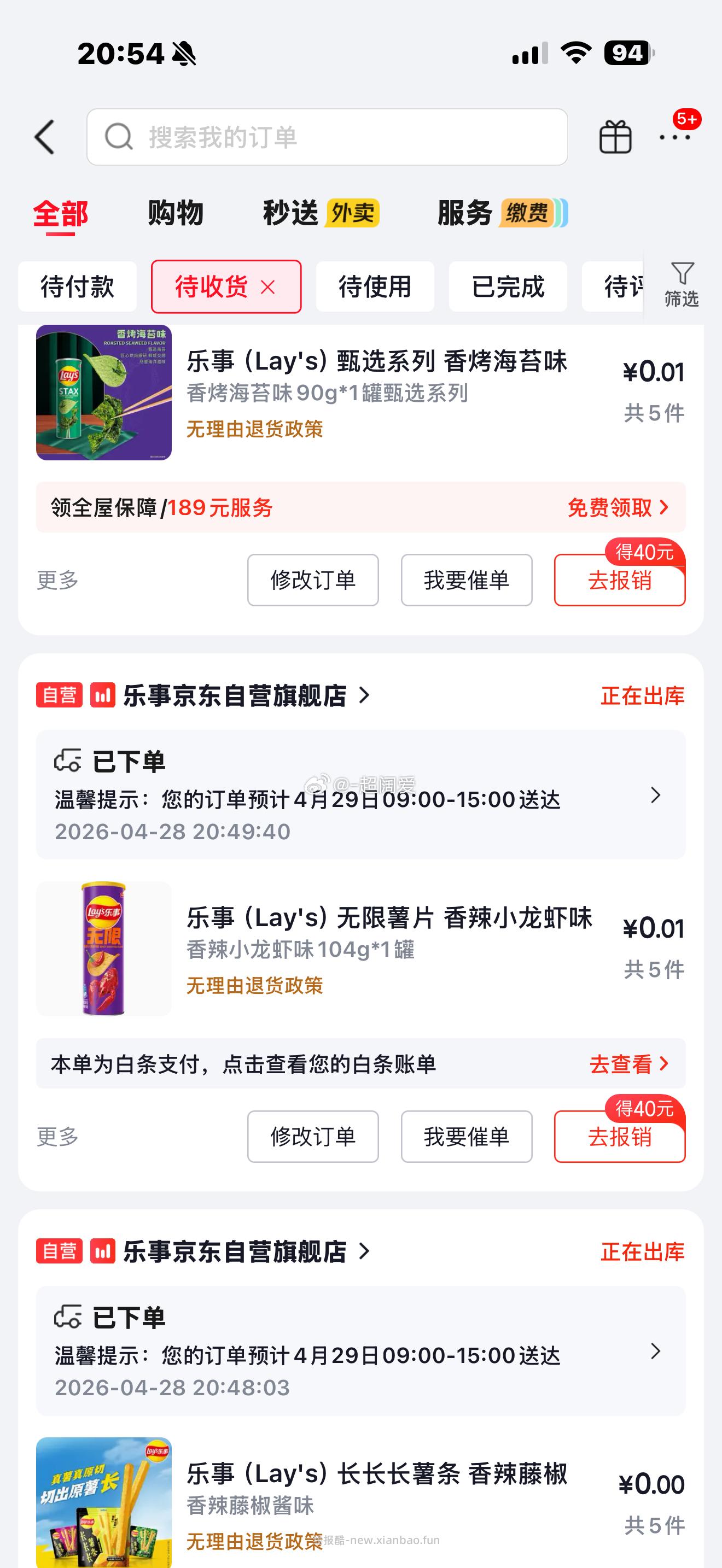Click the back arrow at top left
This screenshot has height=1568, width=722.
point(45,137)
